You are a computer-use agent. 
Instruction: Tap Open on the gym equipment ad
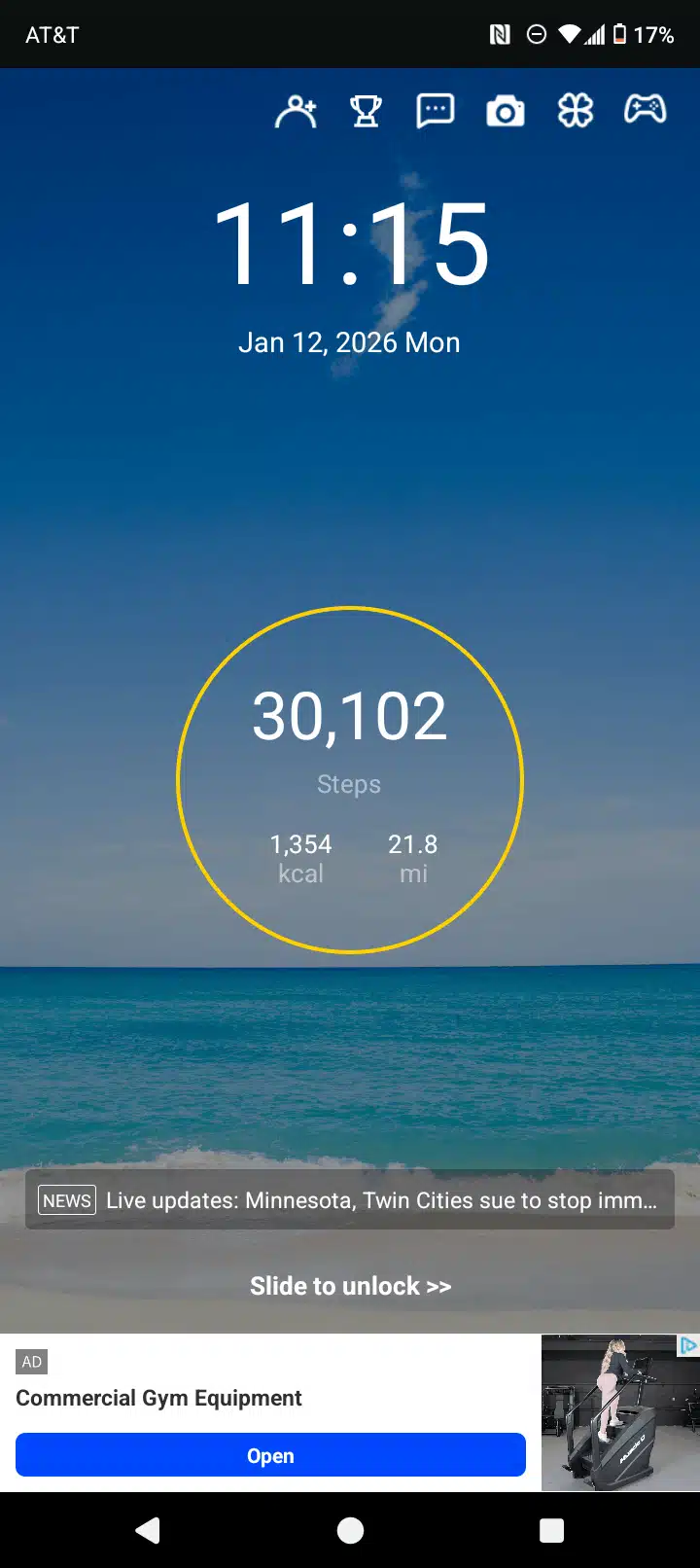click(x=270, y=1455)
